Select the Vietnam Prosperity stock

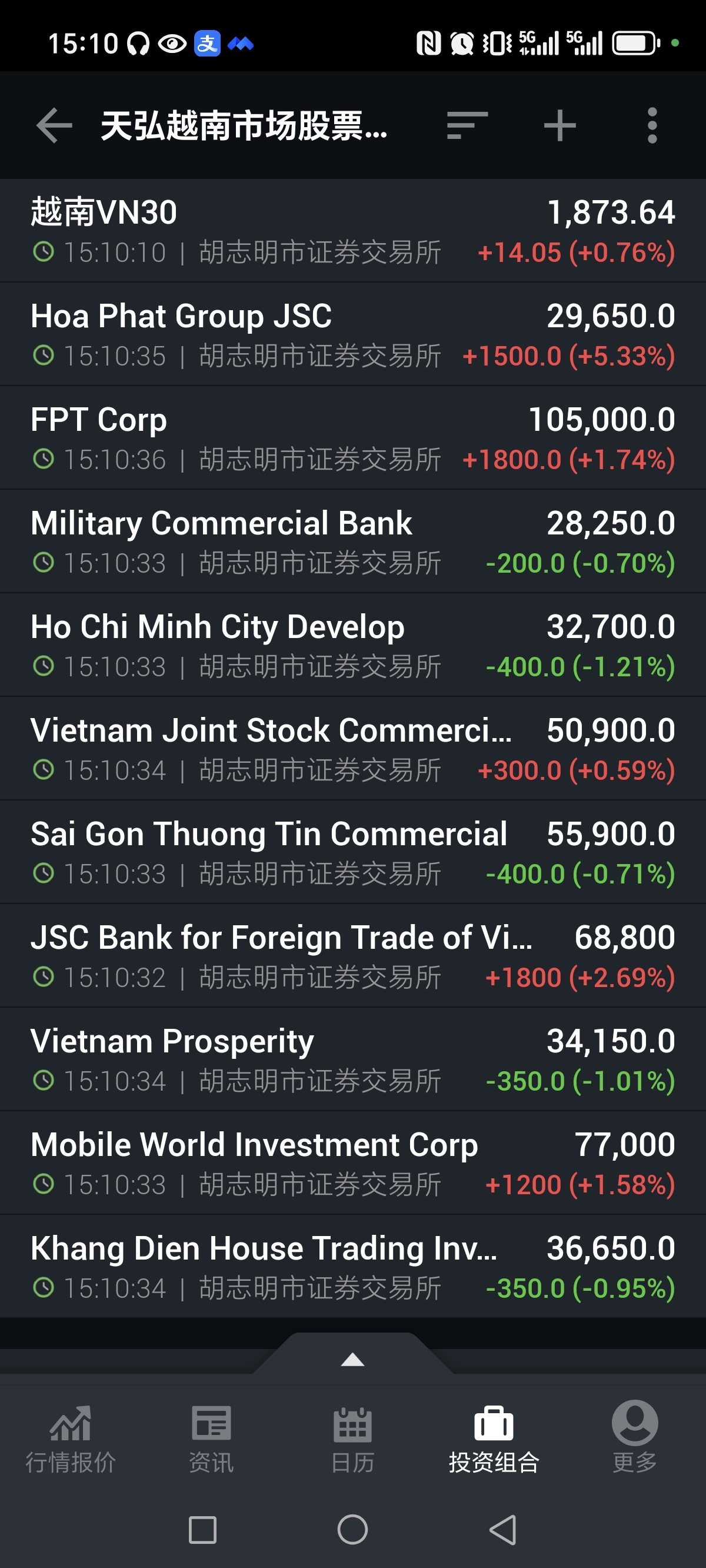(353, 1059)
